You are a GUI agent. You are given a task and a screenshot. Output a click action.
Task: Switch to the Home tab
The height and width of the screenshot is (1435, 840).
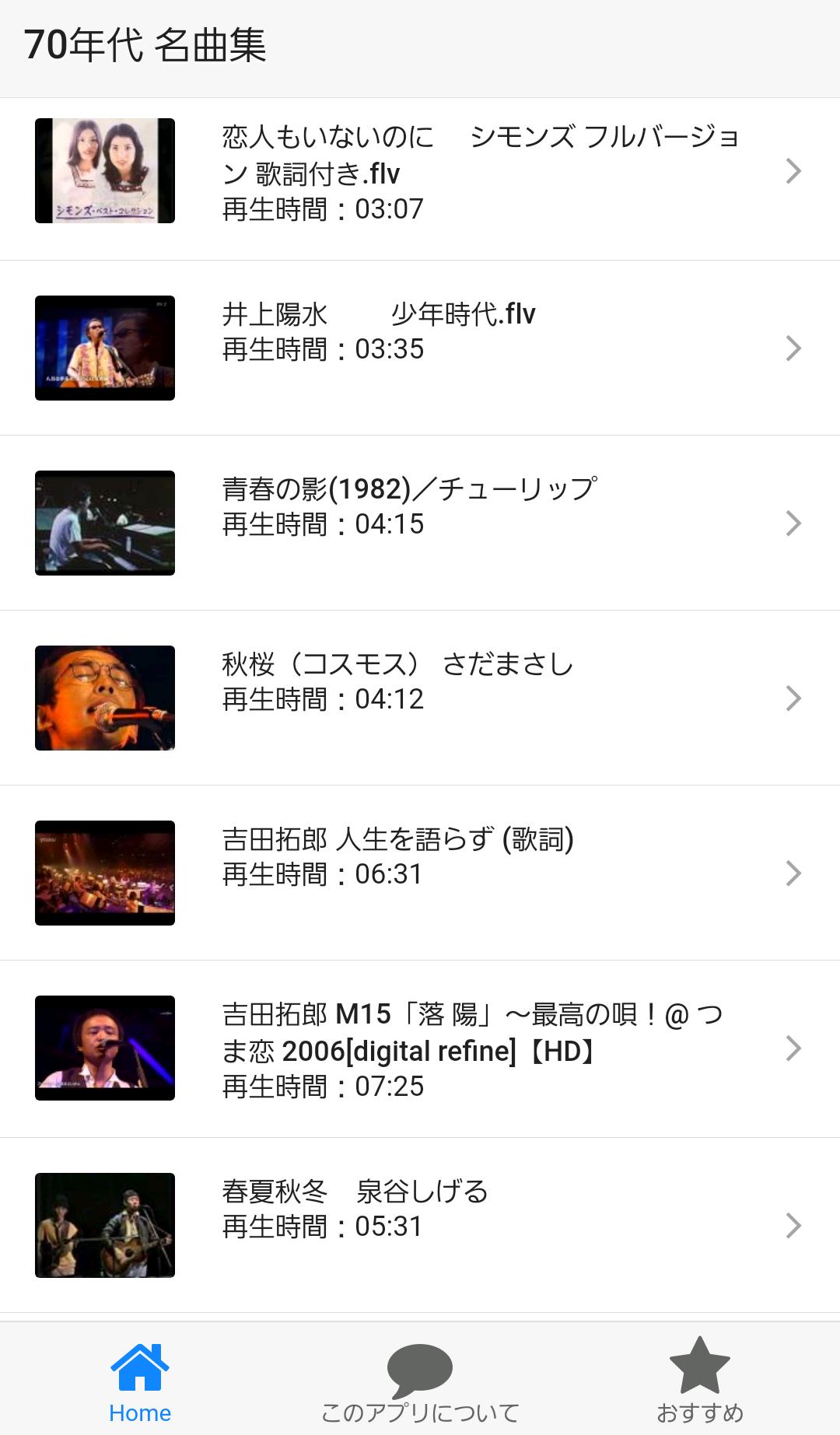point(140,1379)
